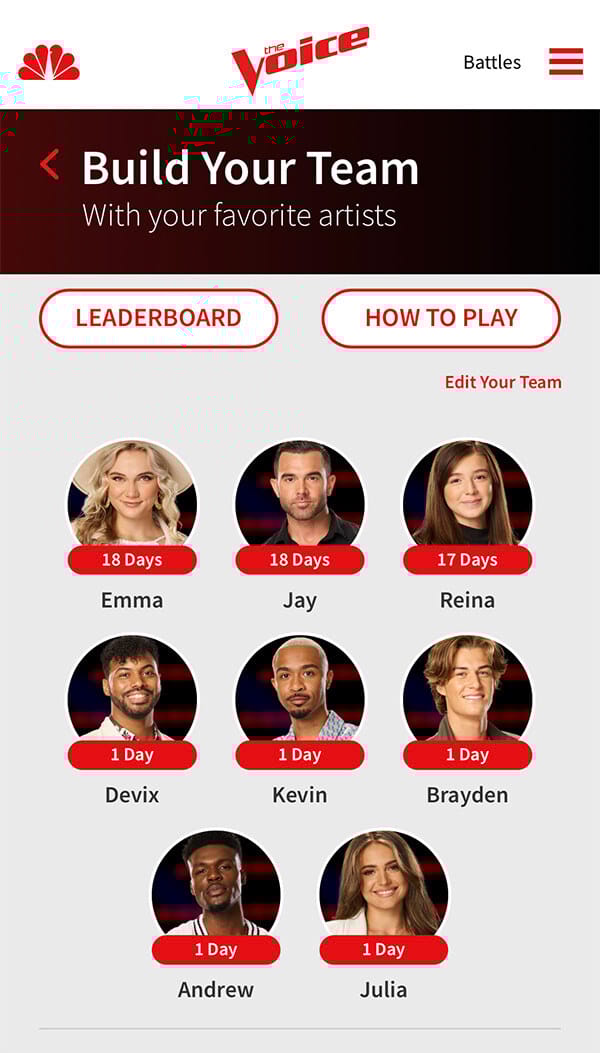Go back using the red arrow

(x=50, y=165)
